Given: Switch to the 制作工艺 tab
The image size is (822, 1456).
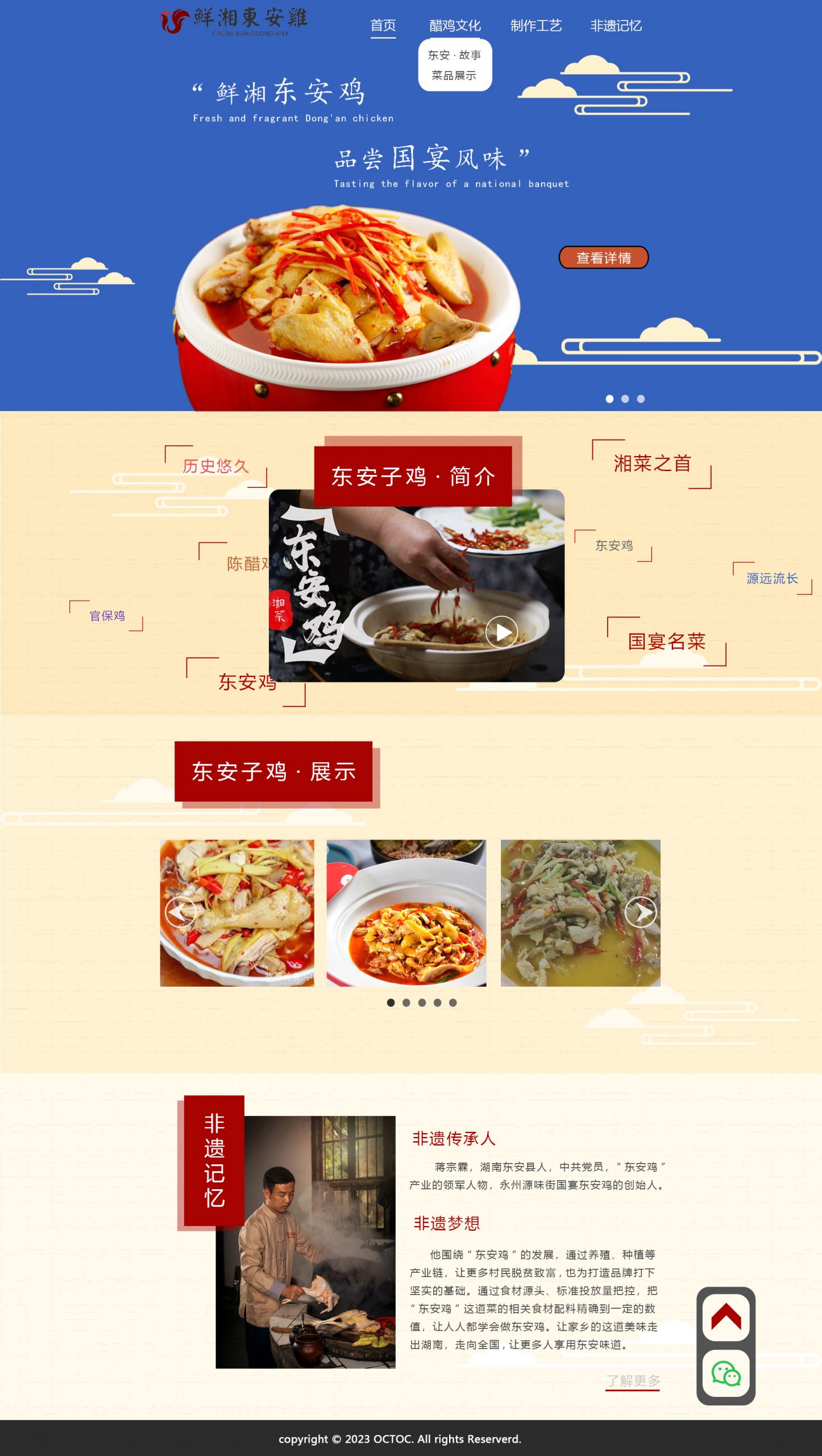Looking at the screenshot, I should tap(535, 26).
